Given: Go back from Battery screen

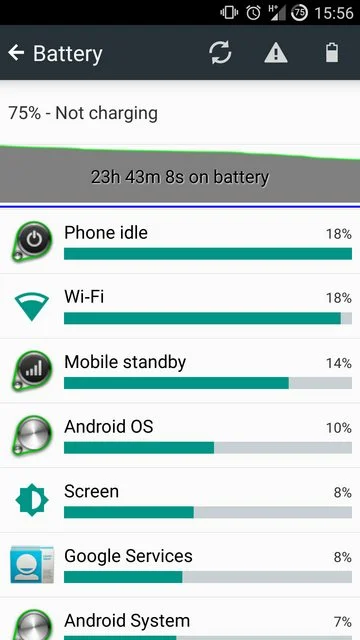Looking at the screenshot, I should [x=16, y=53].
